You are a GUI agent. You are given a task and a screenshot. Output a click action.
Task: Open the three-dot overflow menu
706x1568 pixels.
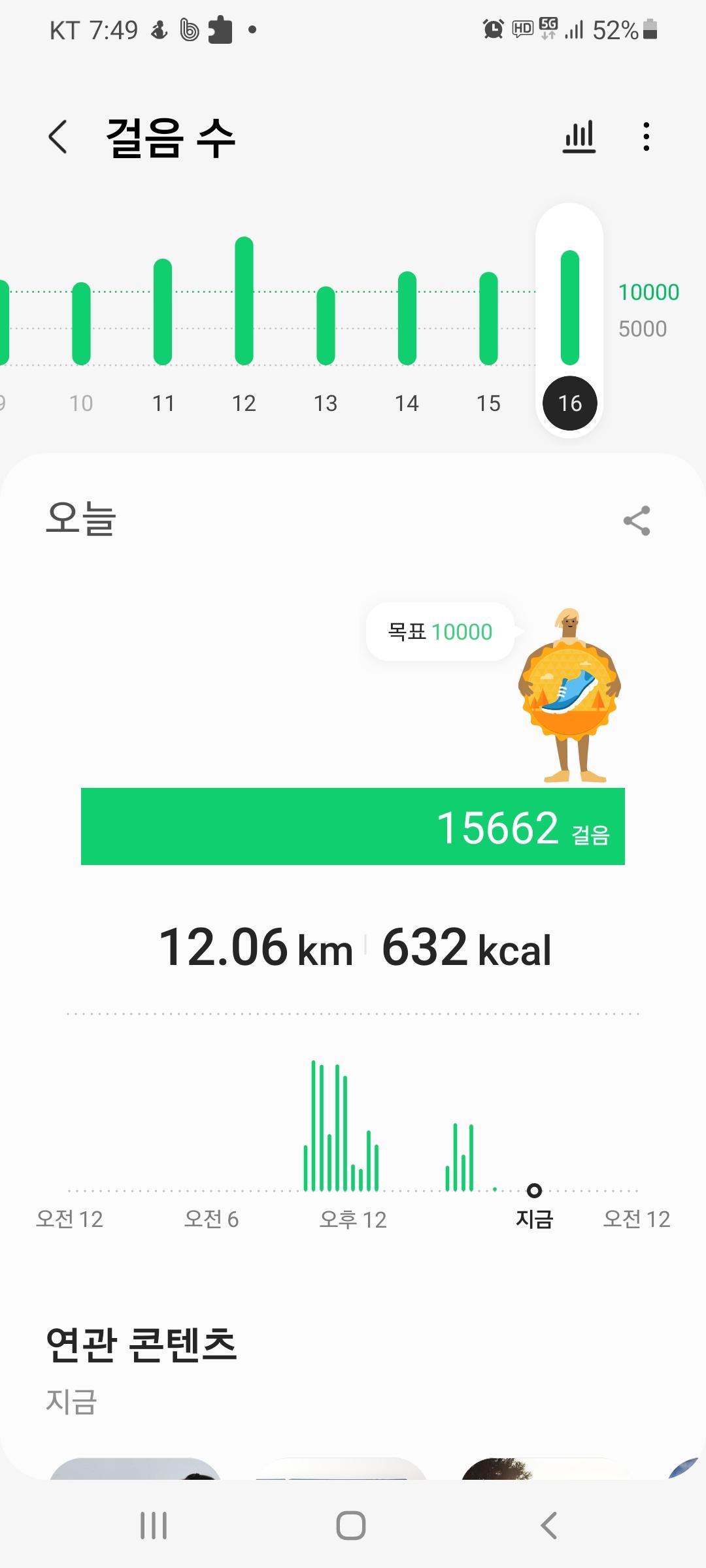click(646, 137)
